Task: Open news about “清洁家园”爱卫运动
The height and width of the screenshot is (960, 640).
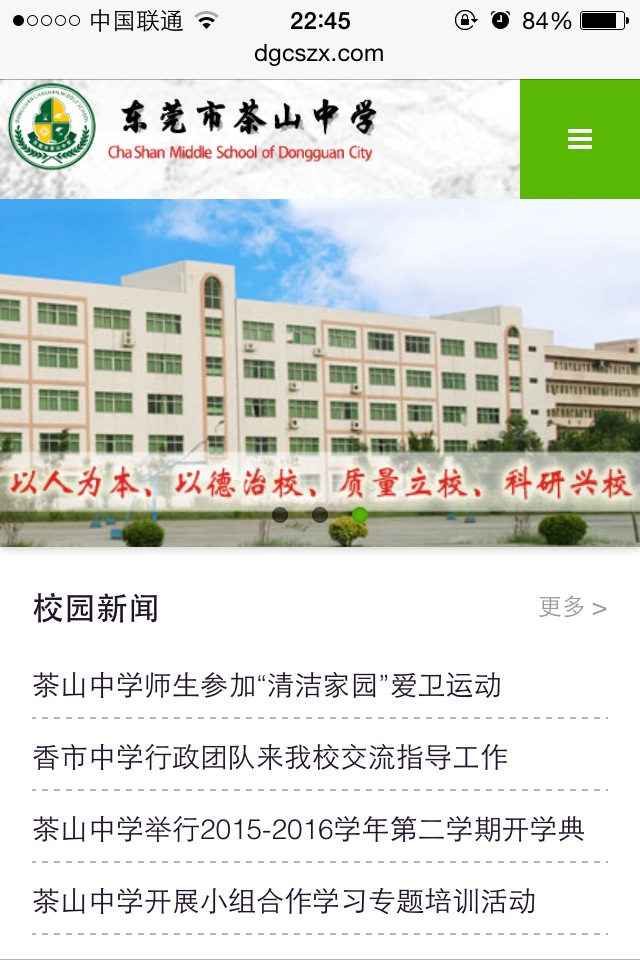Action: click(267, 686)
